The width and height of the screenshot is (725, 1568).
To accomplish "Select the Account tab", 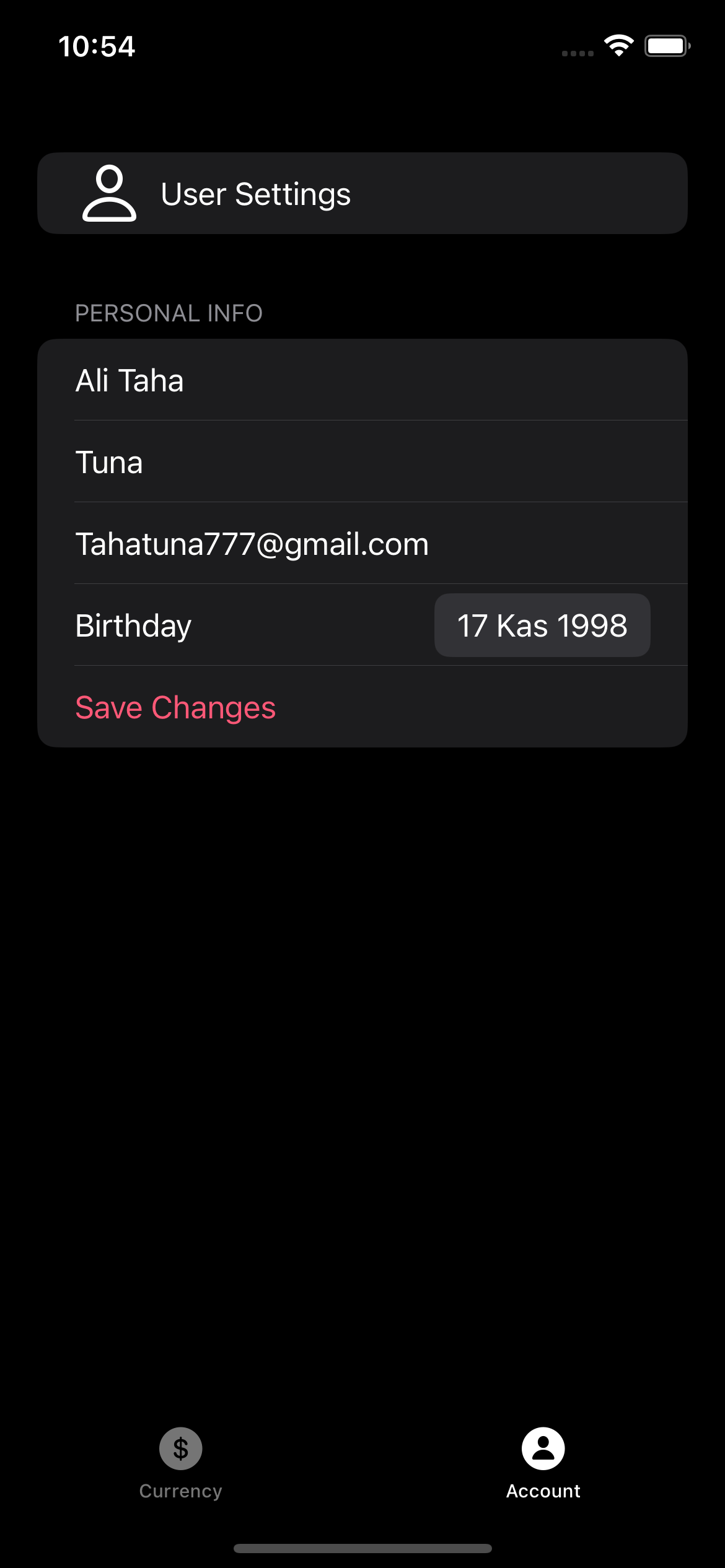I will pyautogui.click(x=543, y=1464).
